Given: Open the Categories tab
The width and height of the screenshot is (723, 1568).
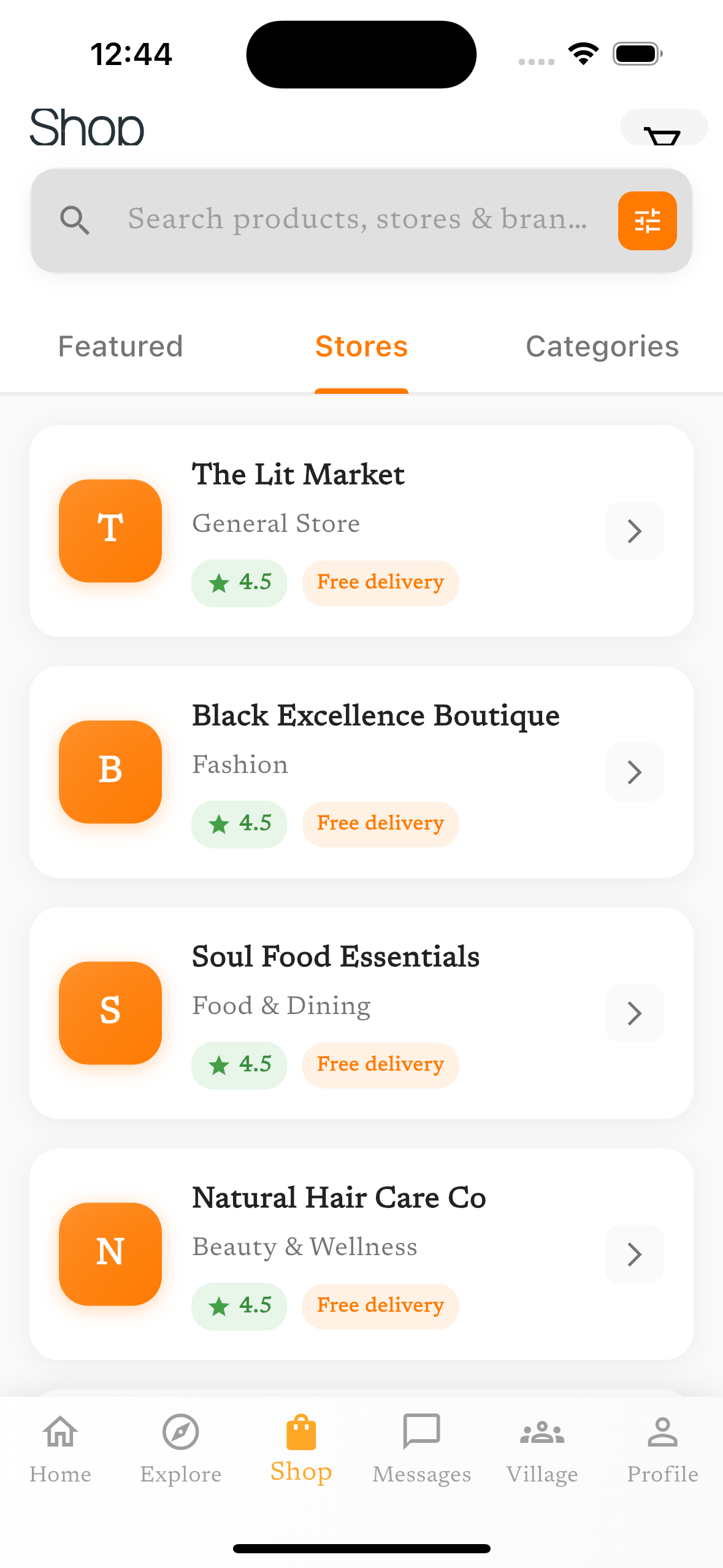Looking at the screenshot, I should (602, 346).
